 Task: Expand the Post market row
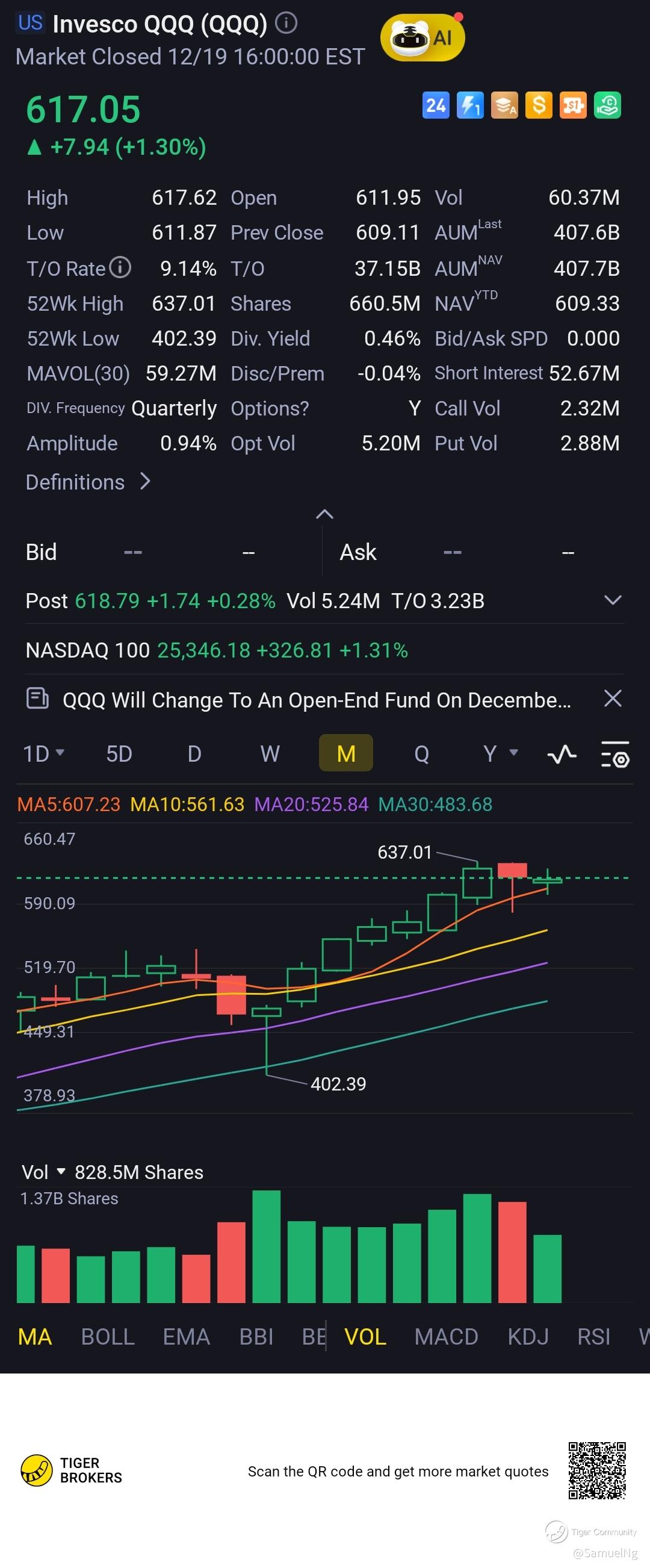(612, 600)
